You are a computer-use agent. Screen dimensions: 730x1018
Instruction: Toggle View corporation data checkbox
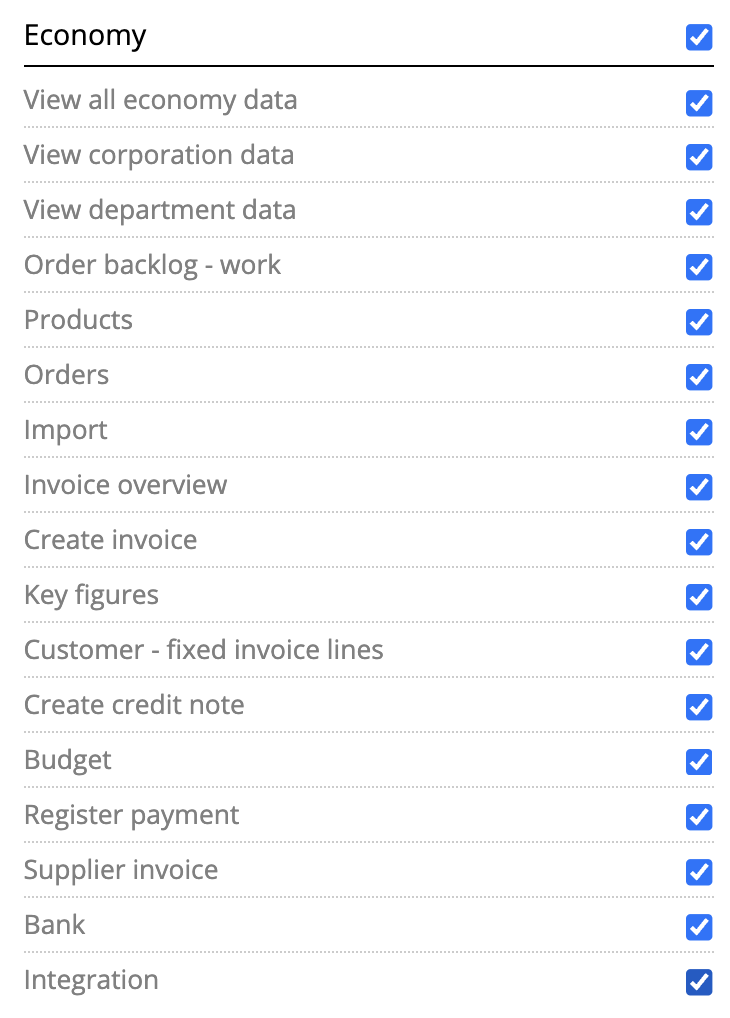tap(699, 158)
